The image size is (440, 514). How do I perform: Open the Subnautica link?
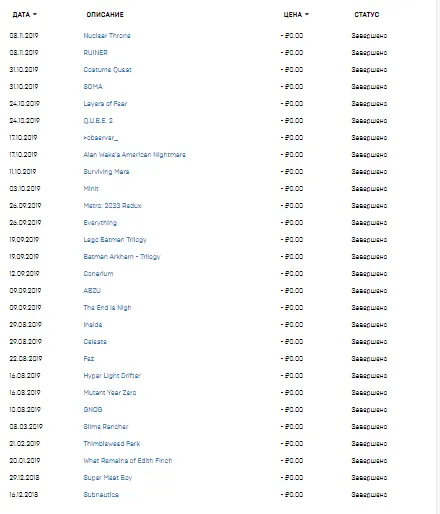(x=101, y=495)
